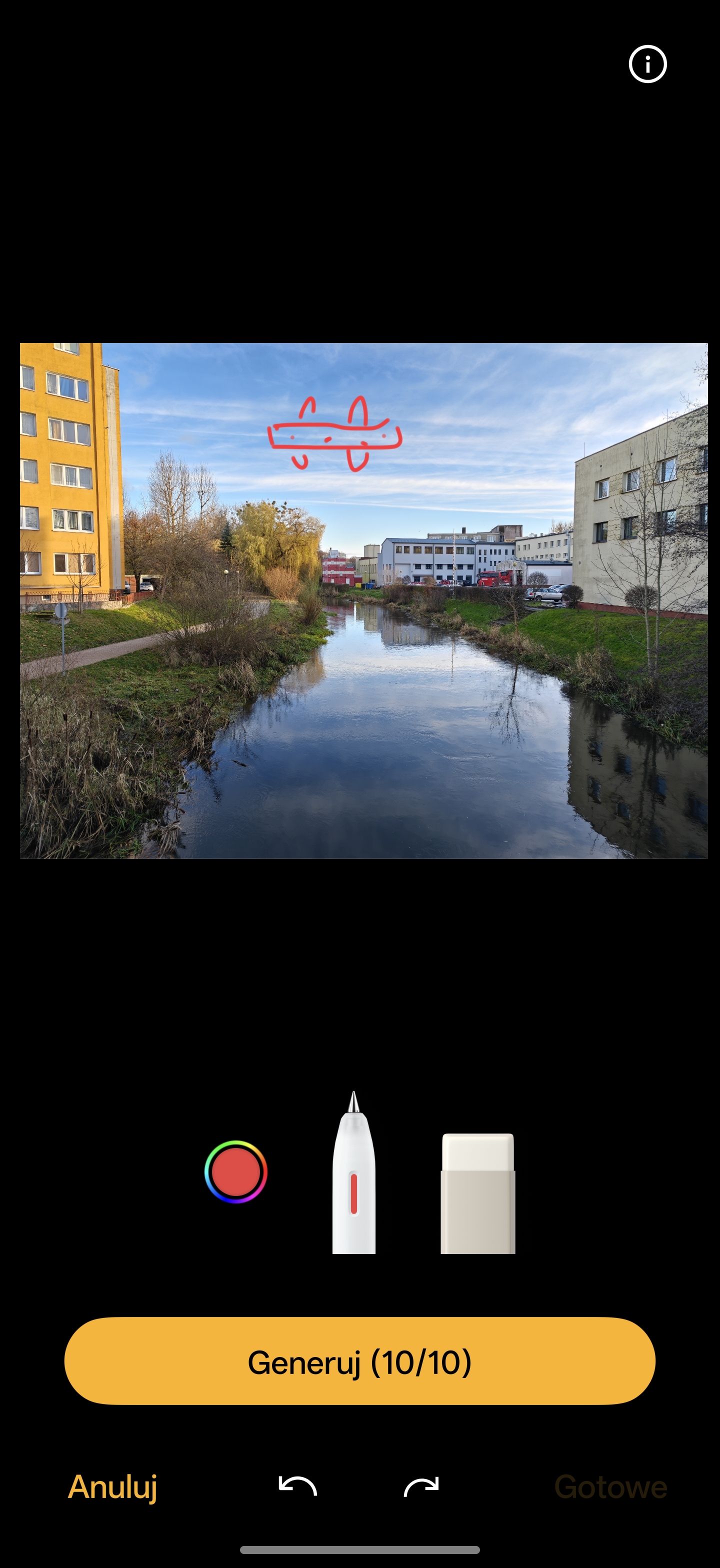Select the eraser tool
The width and height of the screenshot is (720, 1568).
pos(478,1193)
